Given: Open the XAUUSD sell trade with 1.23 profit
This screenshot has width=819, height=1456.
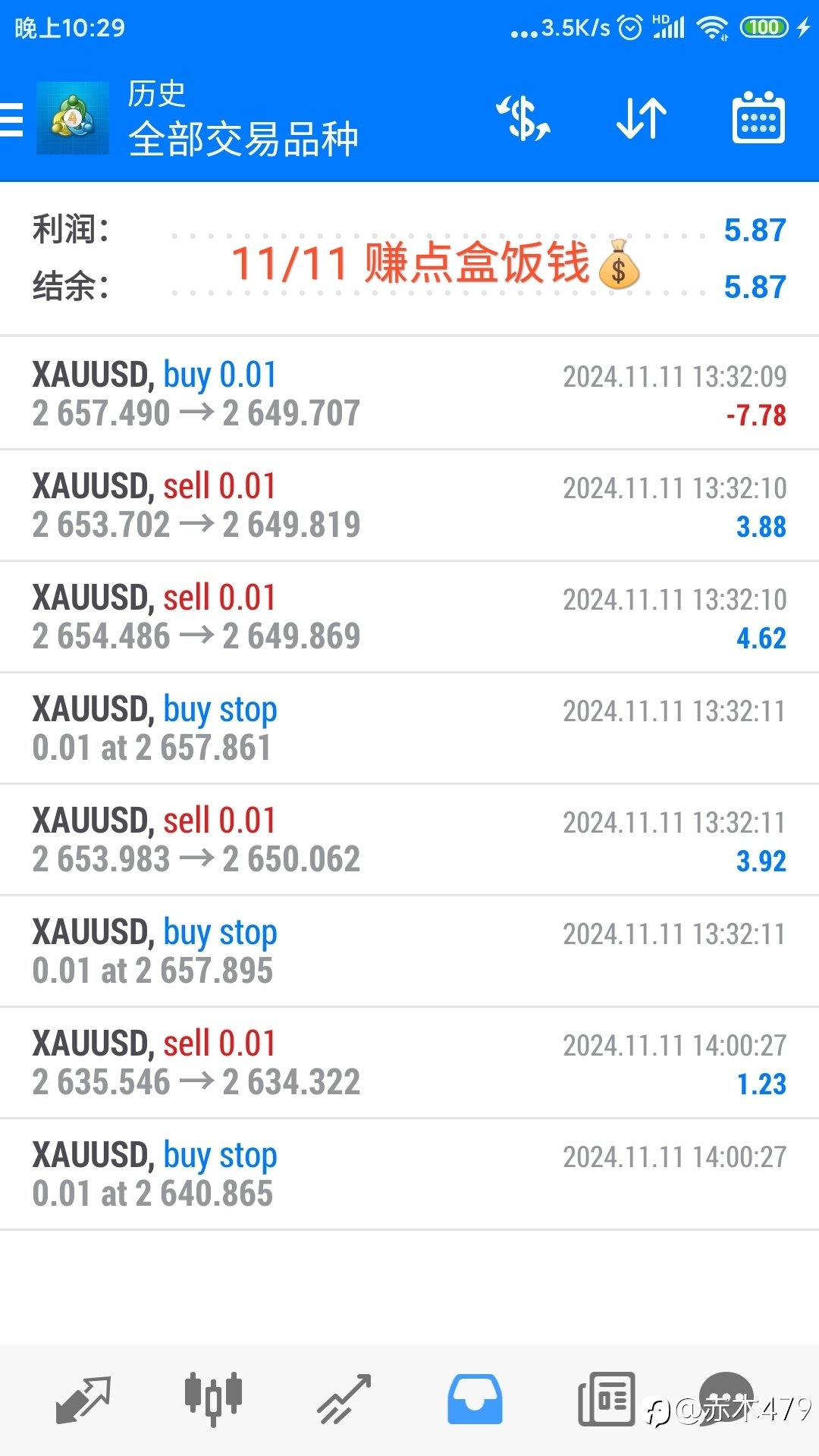Looking at the screenshot, I should (x=409, y=1062).
